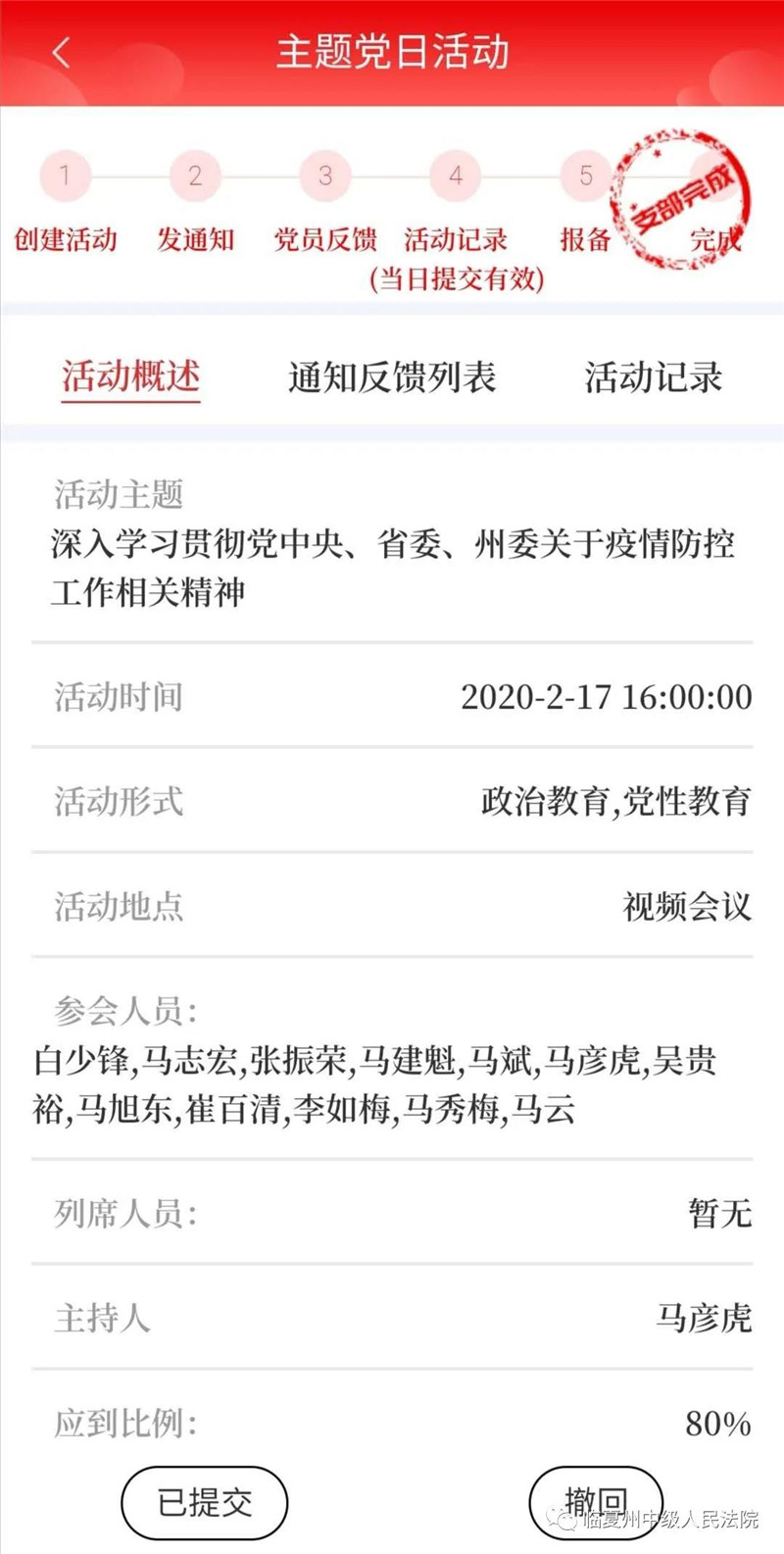The width and height of the screenshot is (784, 1554).
Task: Open the 活动记录 tab
Action: coord(654,376)
